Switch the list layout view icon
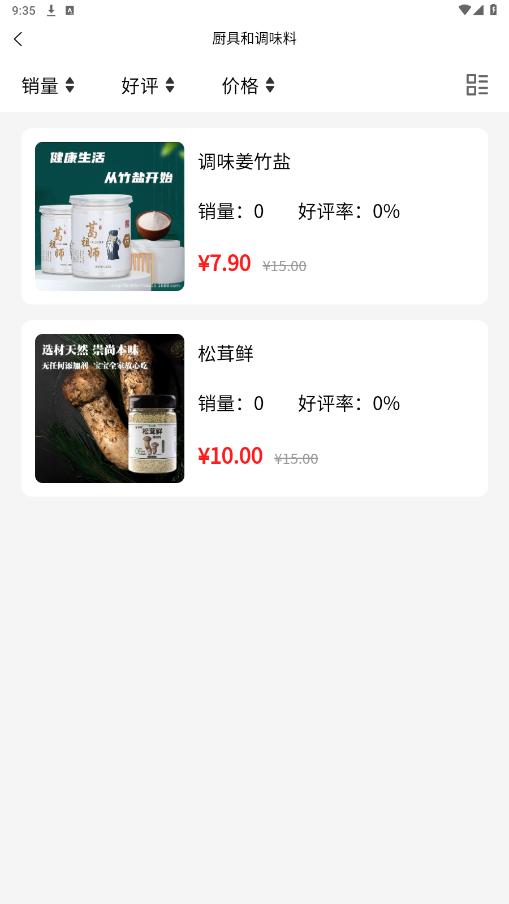Viewport: 509px width, 904px height. pos(477,85)
